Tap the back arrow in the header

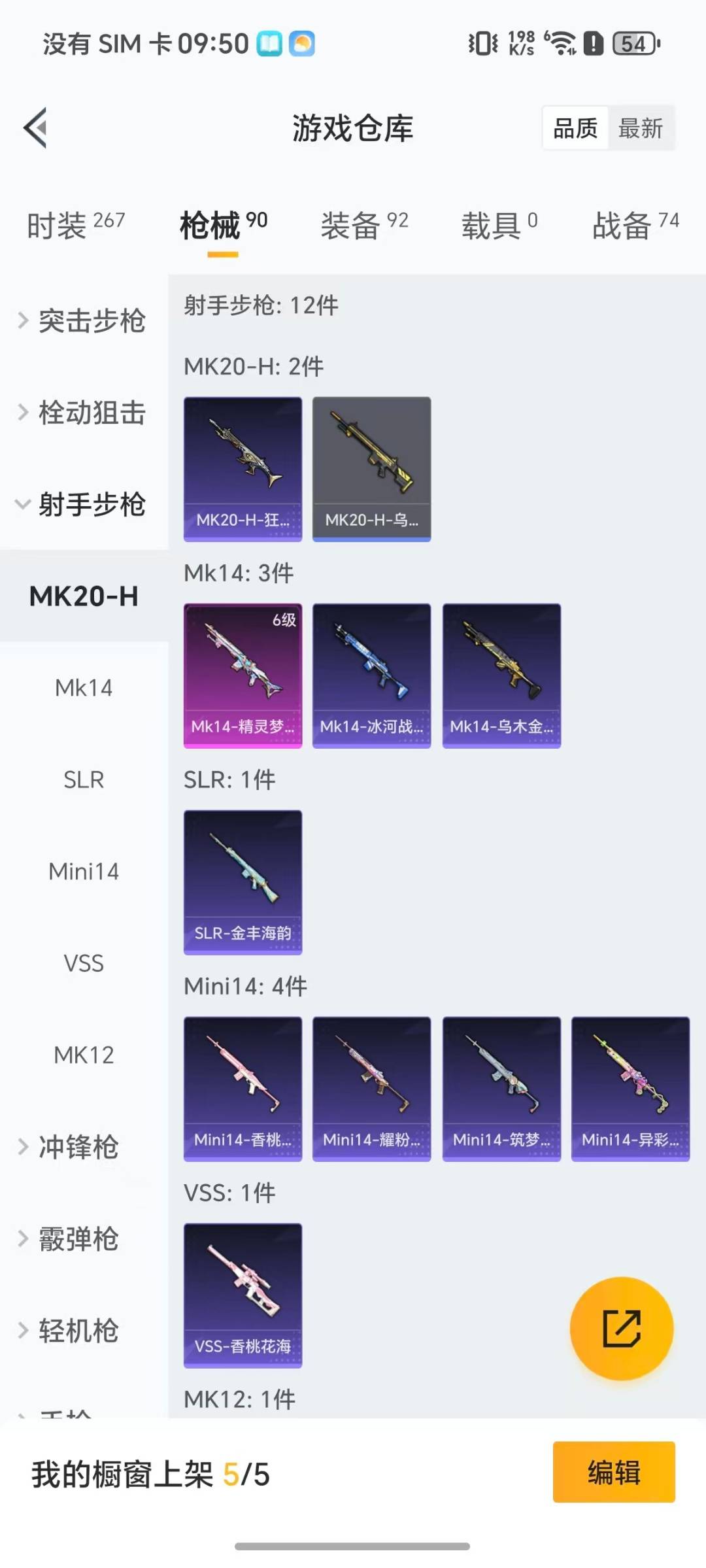pyautogui.click(x=36, y=128)
